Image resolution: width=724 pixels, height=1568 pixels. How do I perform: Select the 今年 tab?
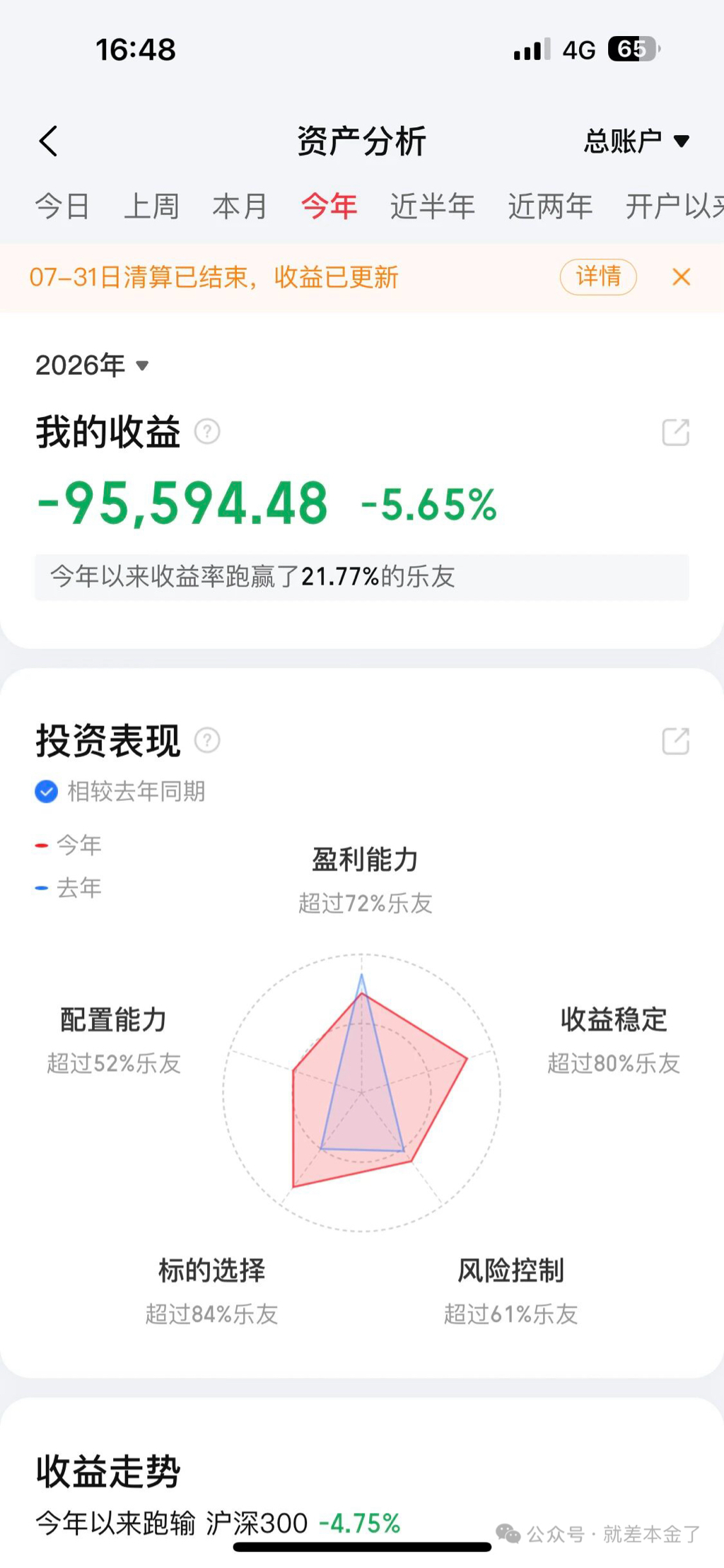coord(329,206)
